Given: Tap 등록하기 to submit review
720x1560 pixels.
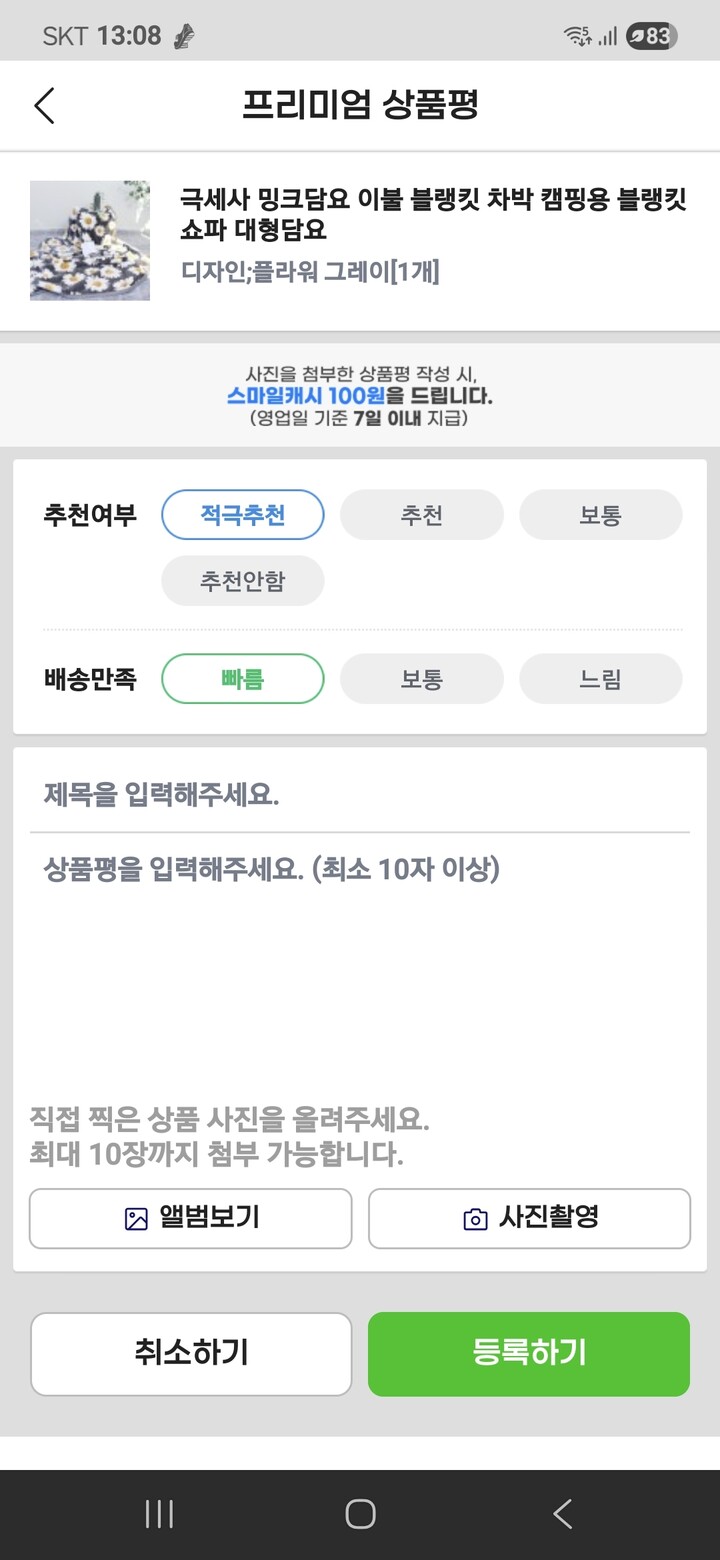Looking at the screenshot, I should pos(528,1354).
